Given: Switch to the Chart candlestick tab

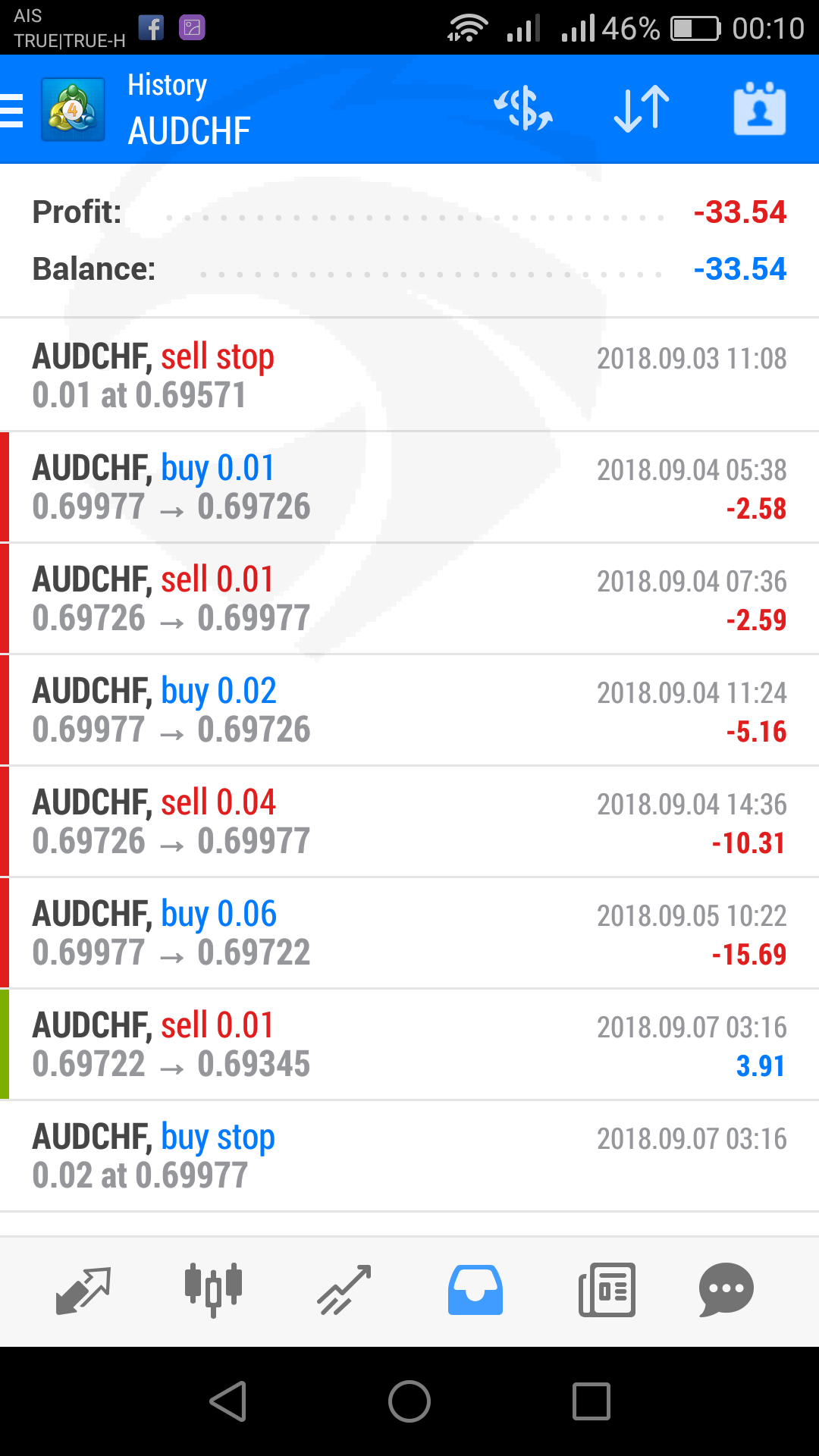Looking at the screenshot, I should (213, 1290).
